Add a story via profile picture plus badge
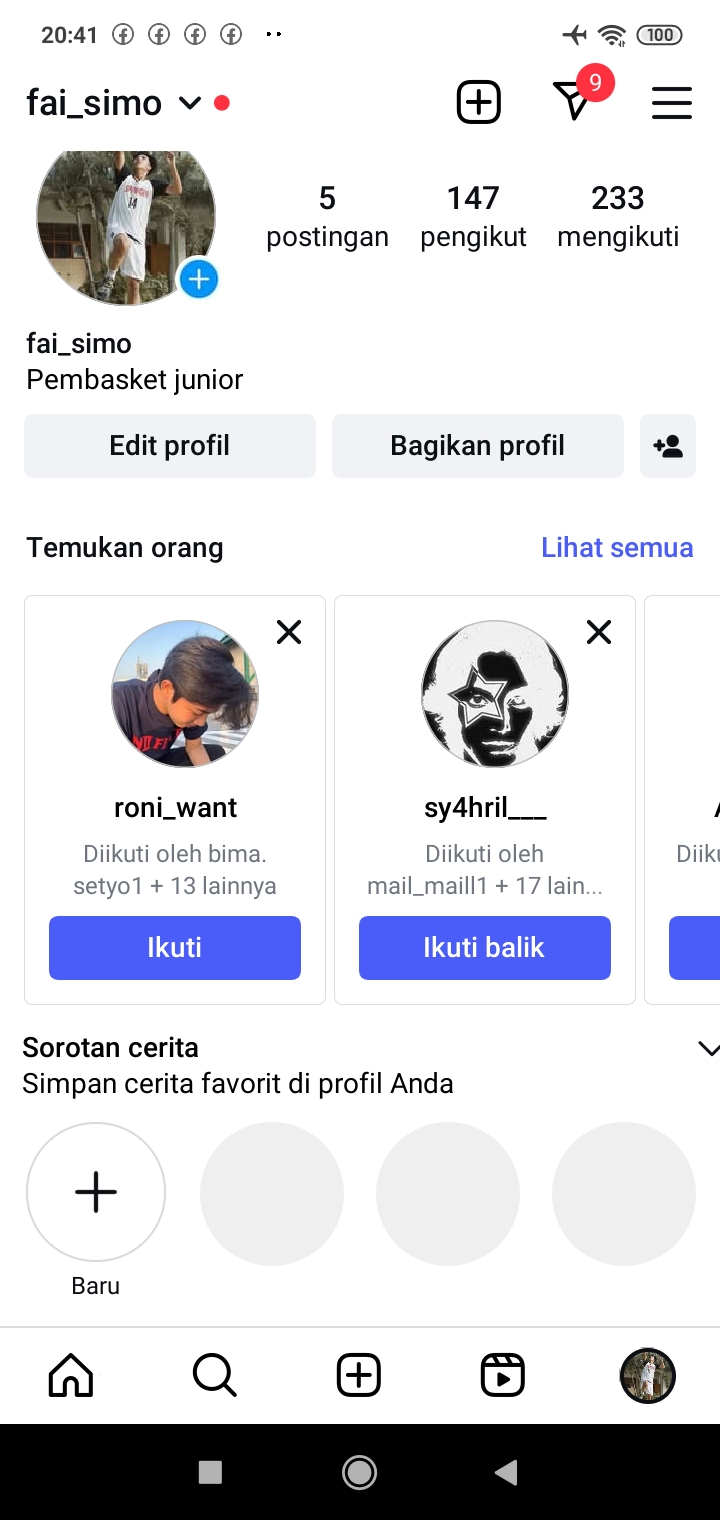The height and width of the screenshot is (1520, 720). click(198, 279)
